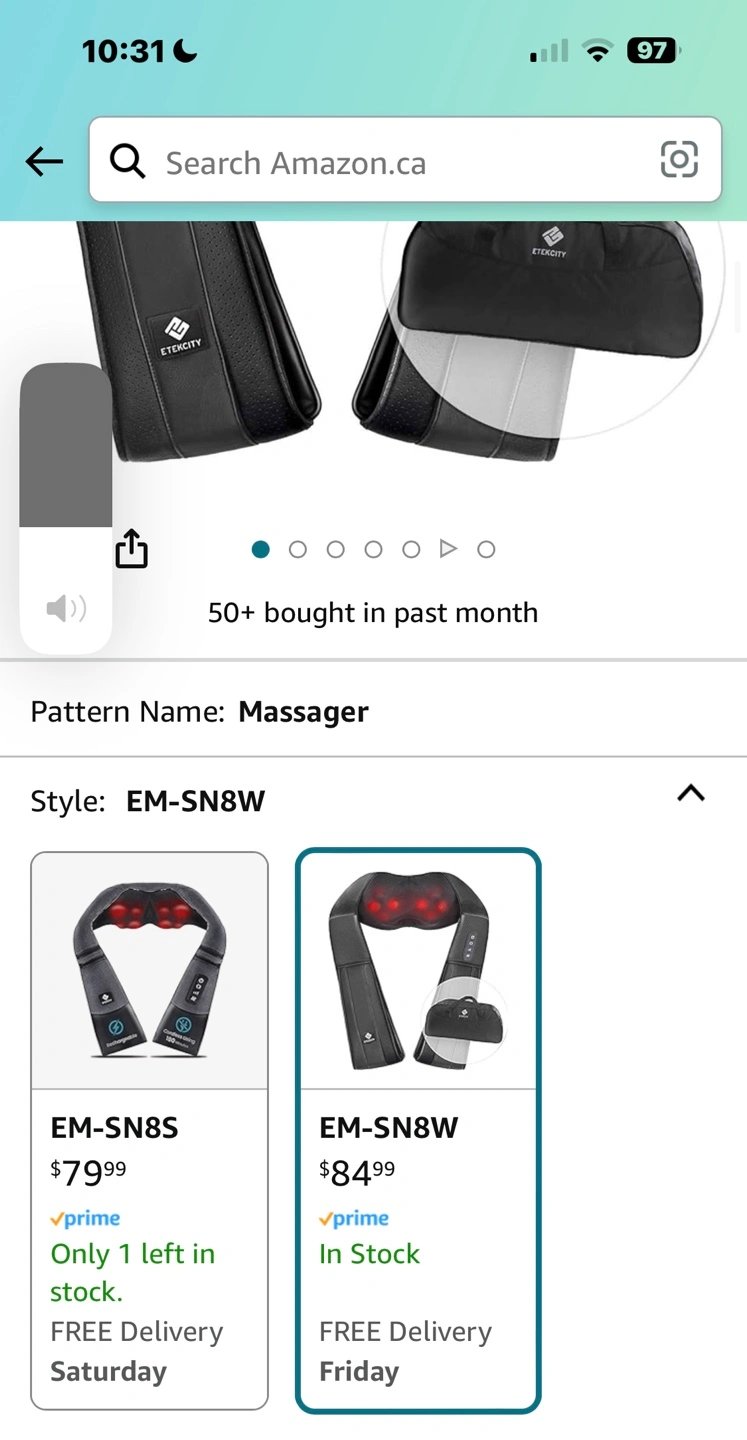Open camera lens search
The image size is (747, 1440).
point(679,160)
